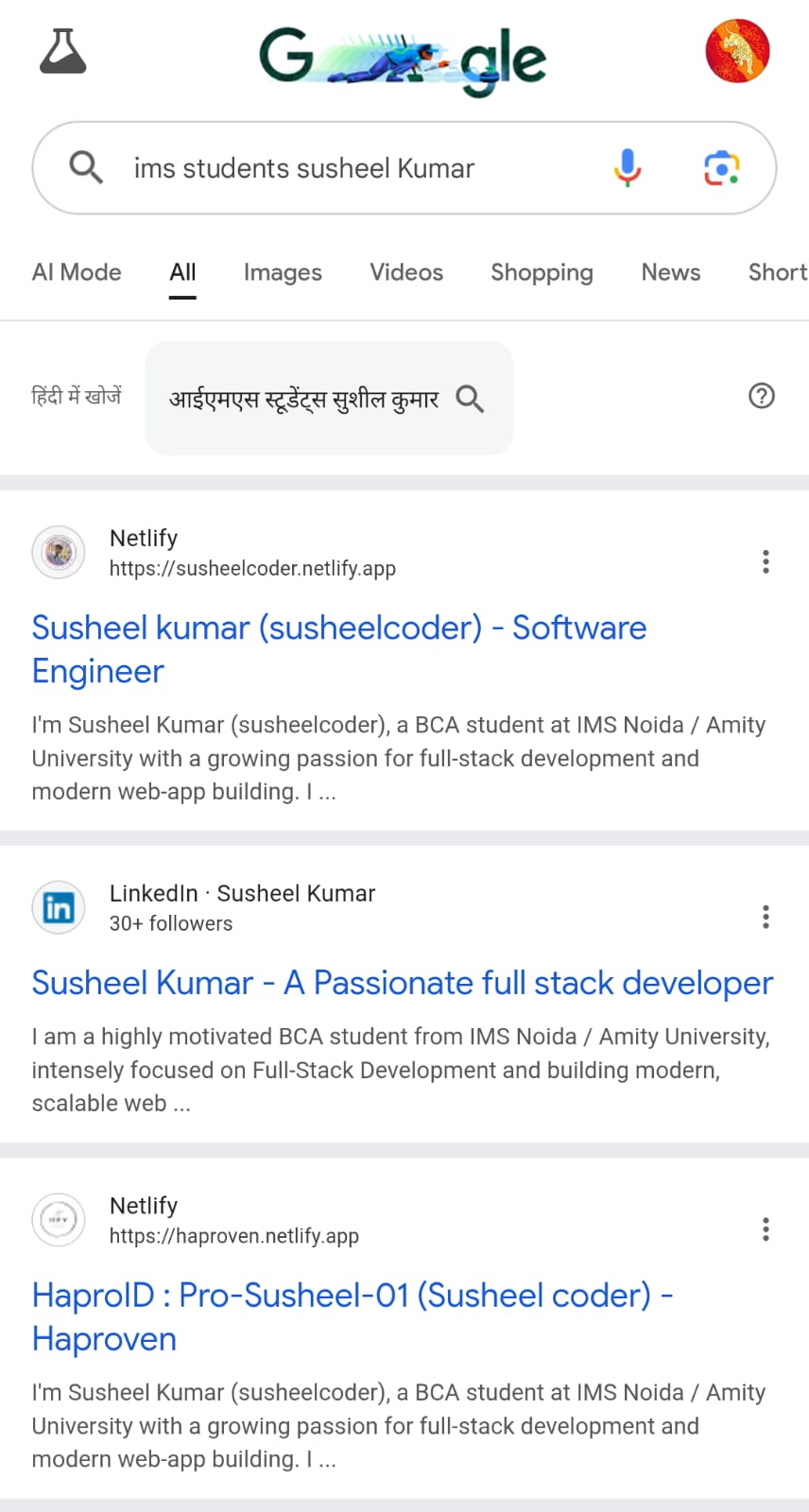Open more options for the LinkedIn result

766,917
